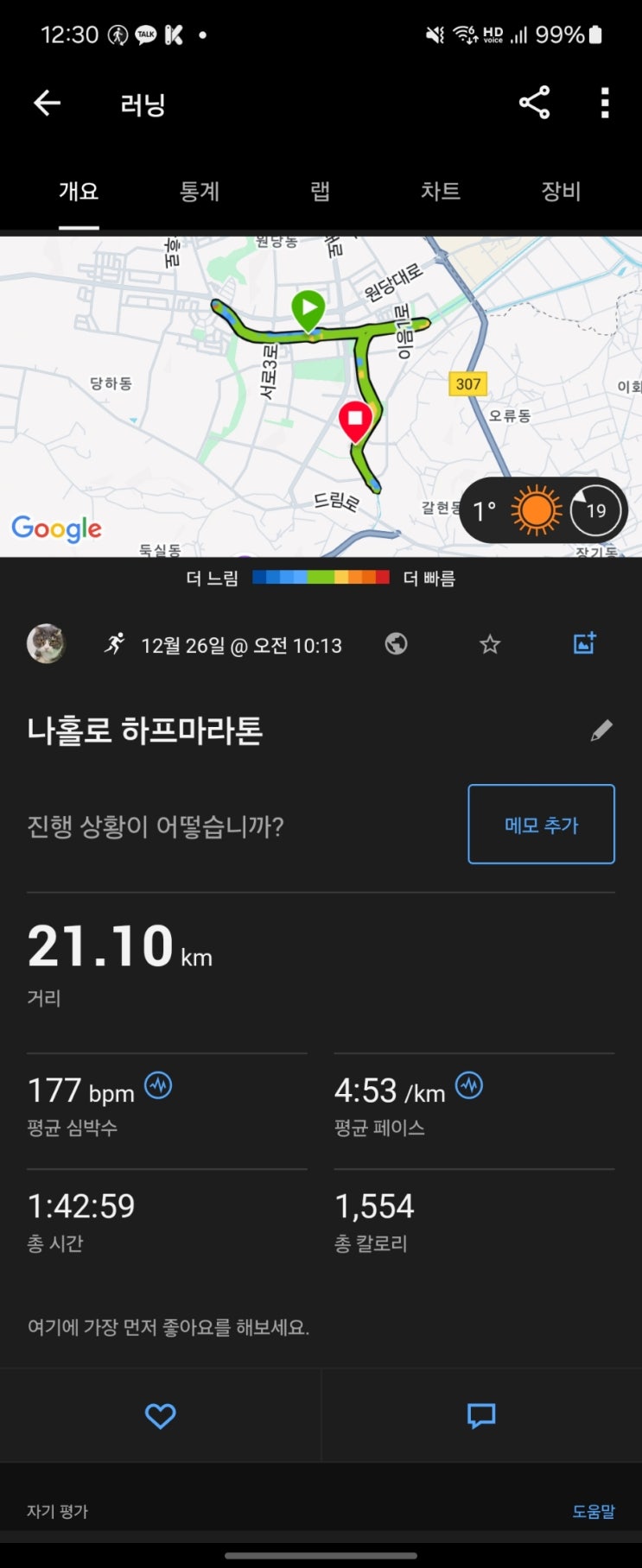The width and height of the screenshot is (642, 1568).
Task: Open heart rate insight next to 177 bpm
Action: click(x=158, y=1084)
